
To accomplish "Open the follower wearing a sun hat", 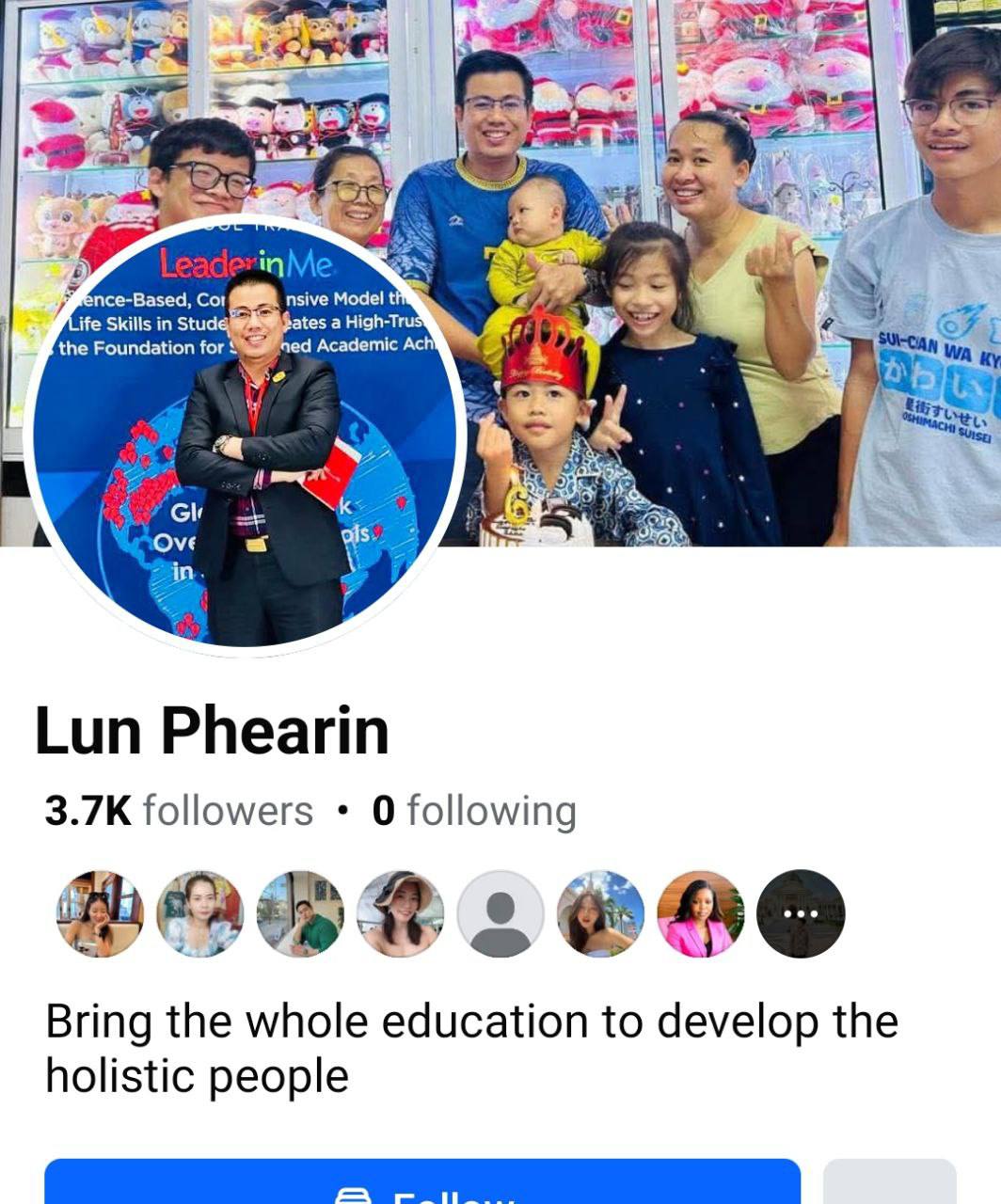I will click(401, 913).
